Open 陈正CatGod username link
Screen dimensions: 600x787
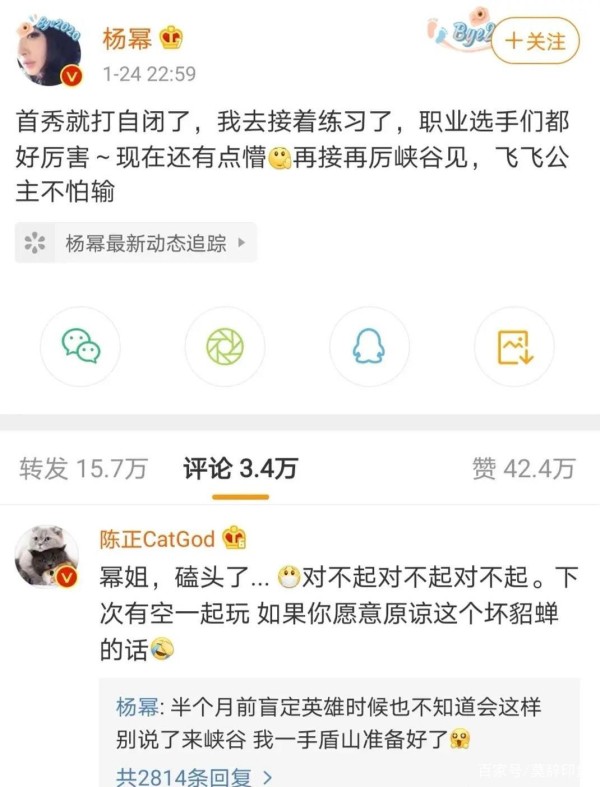(157, 539)
